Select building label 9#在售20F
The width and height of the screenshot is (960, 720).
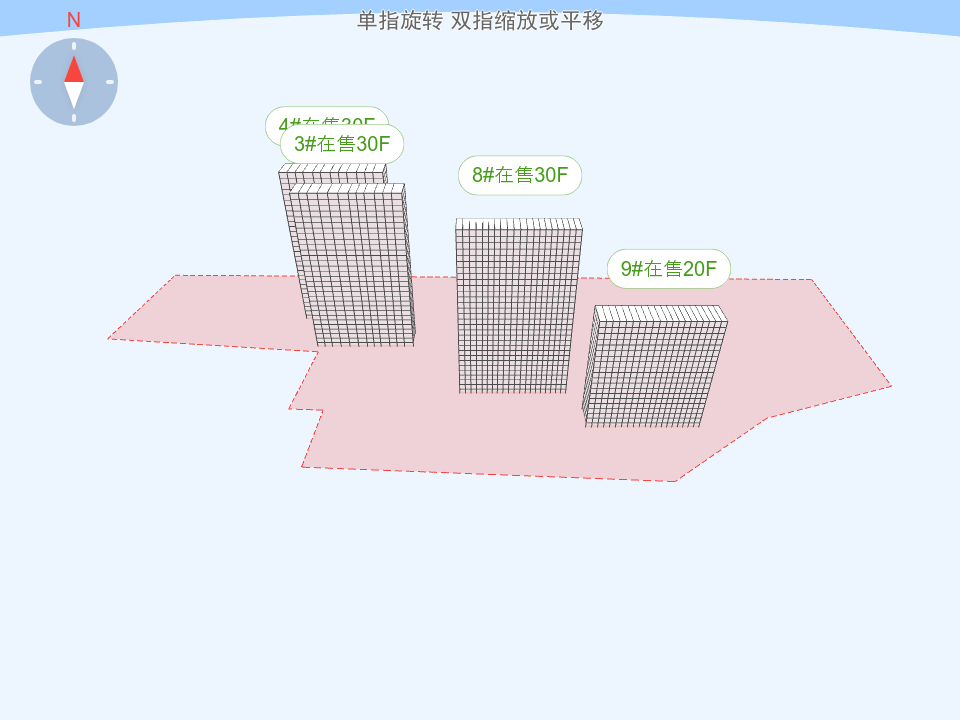pyautogui.click(x=668, y=269)
